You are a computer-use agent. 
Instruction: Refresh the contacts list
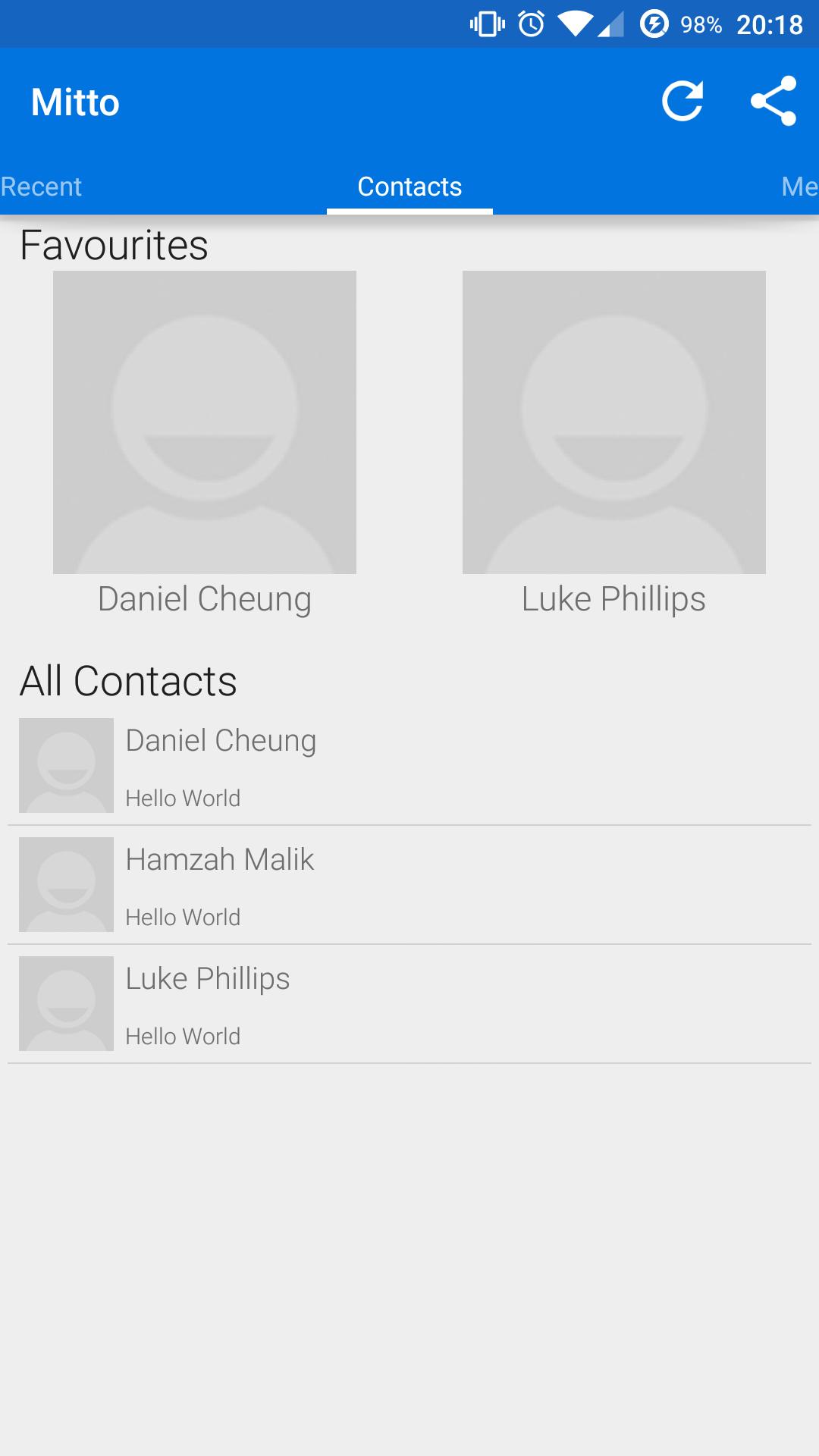pos(682,101)
